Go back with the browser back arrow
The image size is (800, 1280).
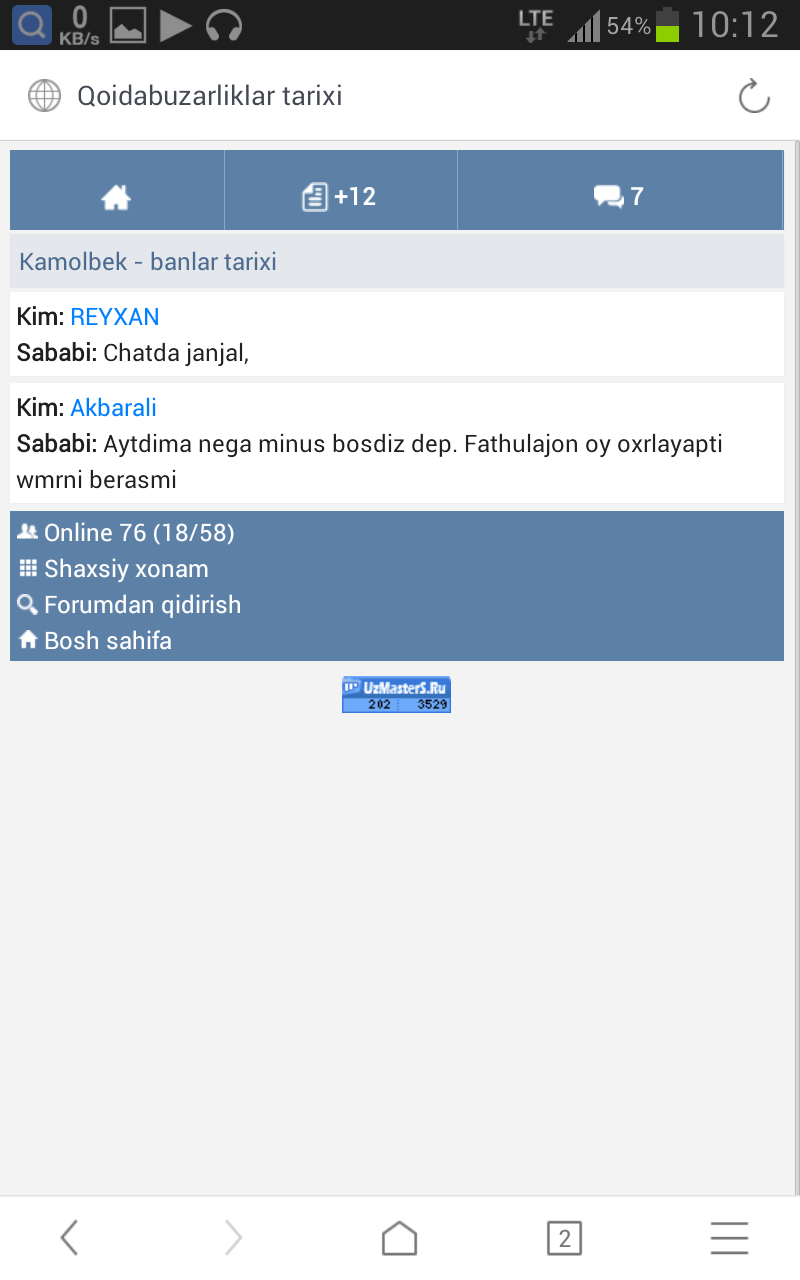coord(68,1238)
